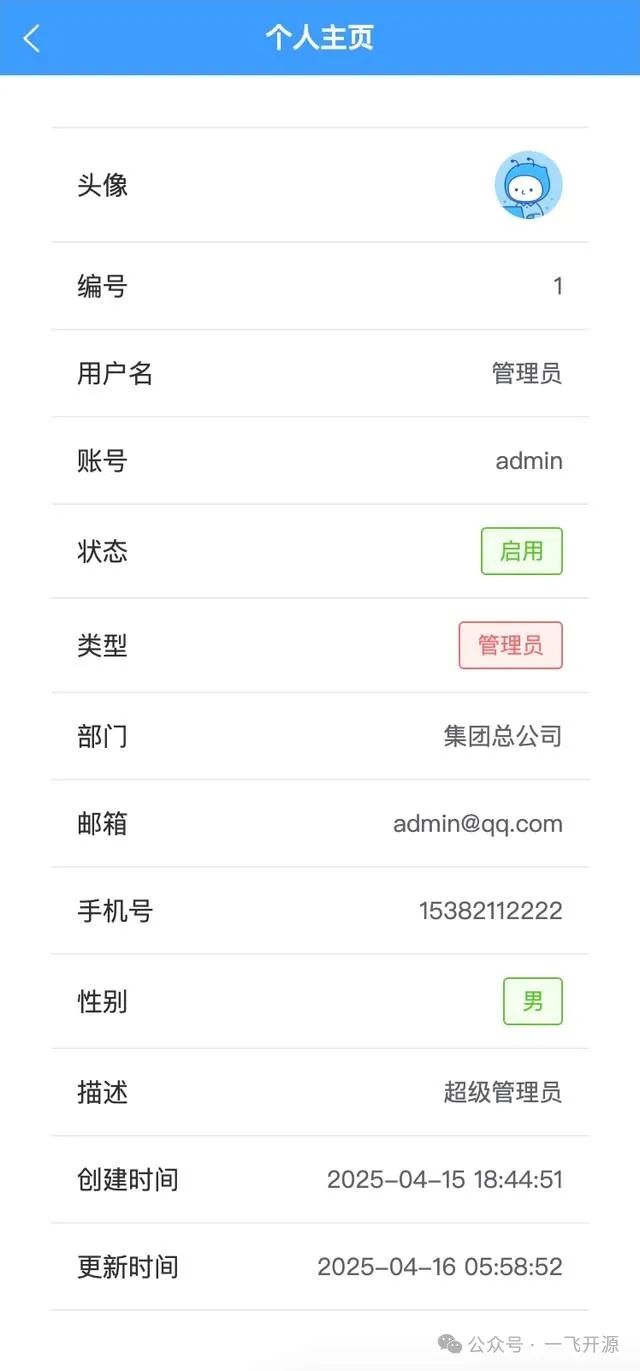Viewport: 640px width, 1371px height.
Task: Go back from the 个人主页 page
Action: point(32,38)
